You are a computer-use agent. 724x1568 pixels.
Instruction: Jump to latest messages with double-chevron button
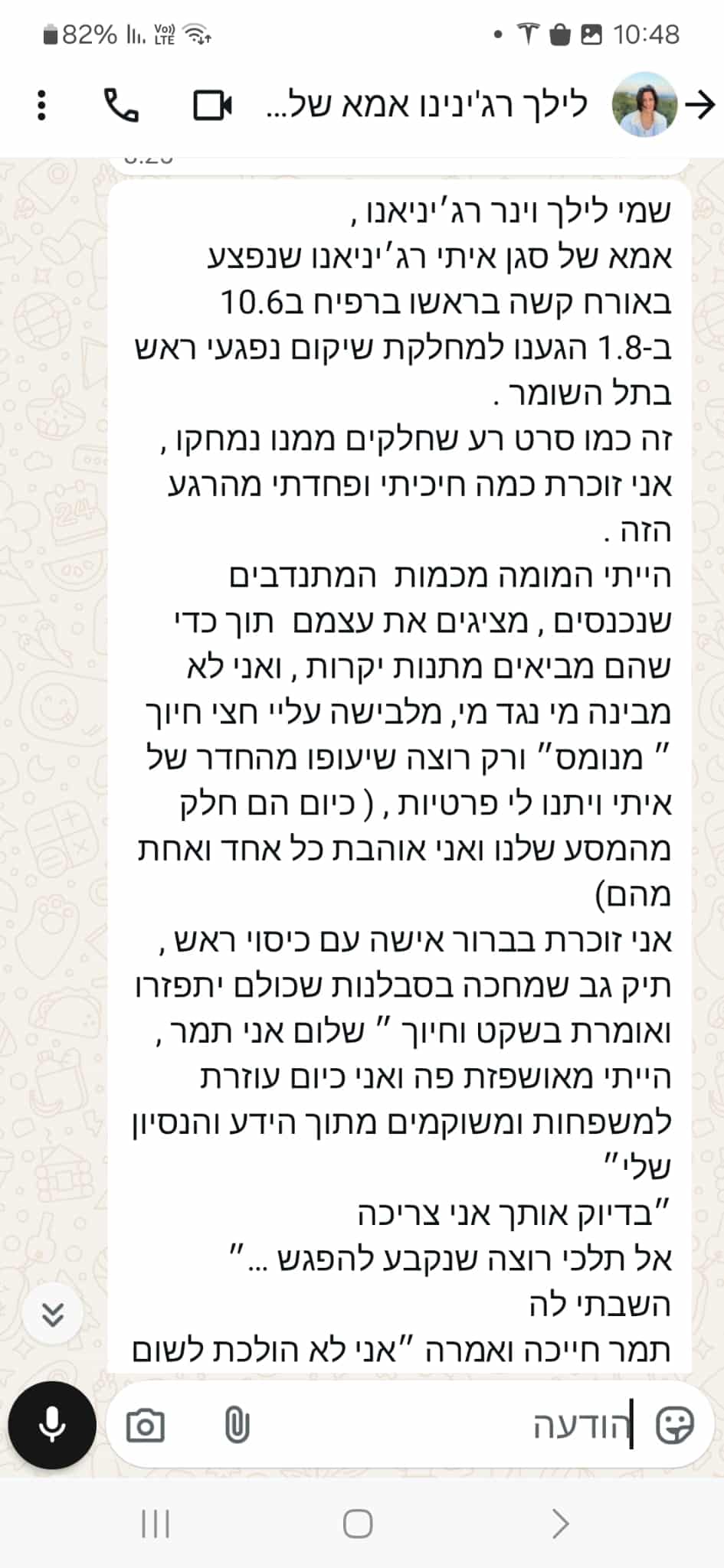pyautogui.click(x=53, y=1315)
